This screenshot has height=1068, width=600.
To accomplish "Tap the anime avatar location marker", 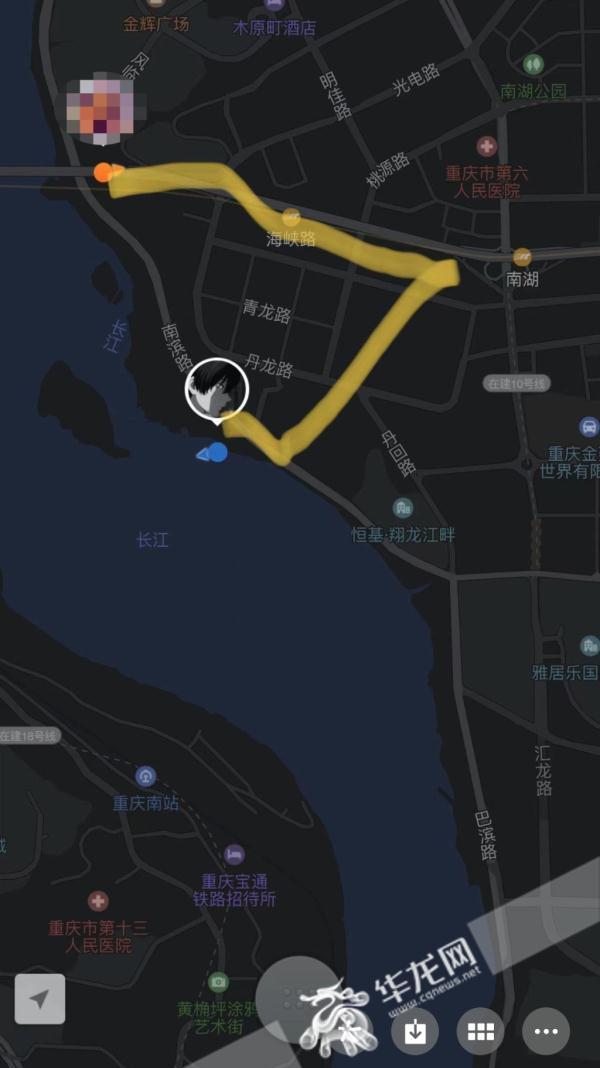I will [217, 390].
